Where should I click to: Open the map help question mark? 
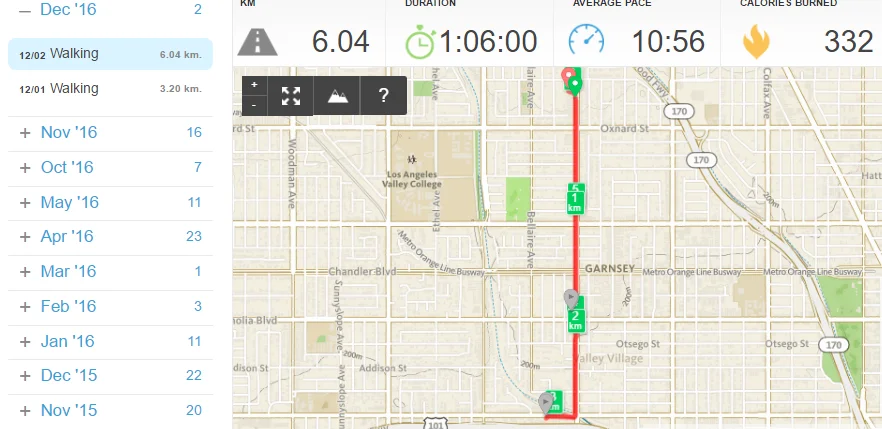tap(384, 96)
